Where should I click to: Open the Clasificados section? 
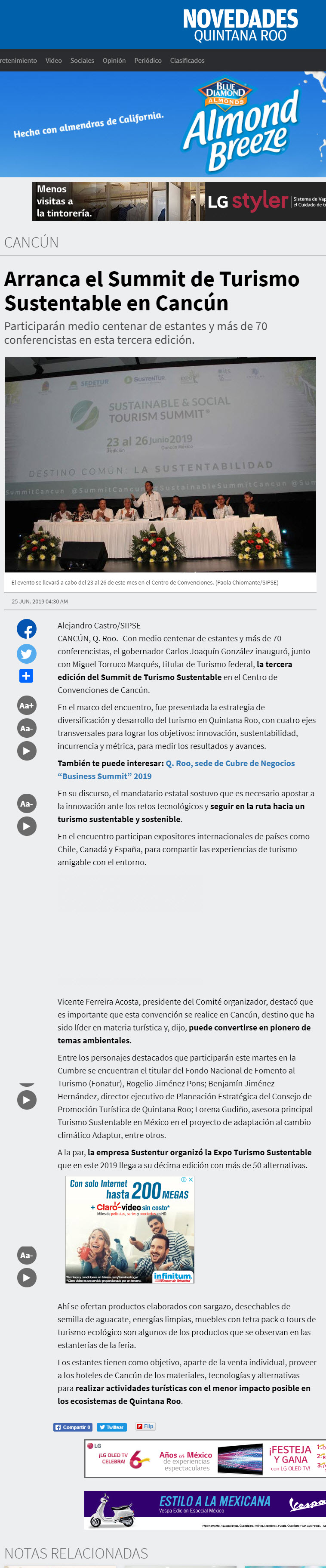(x=188, y=60)
